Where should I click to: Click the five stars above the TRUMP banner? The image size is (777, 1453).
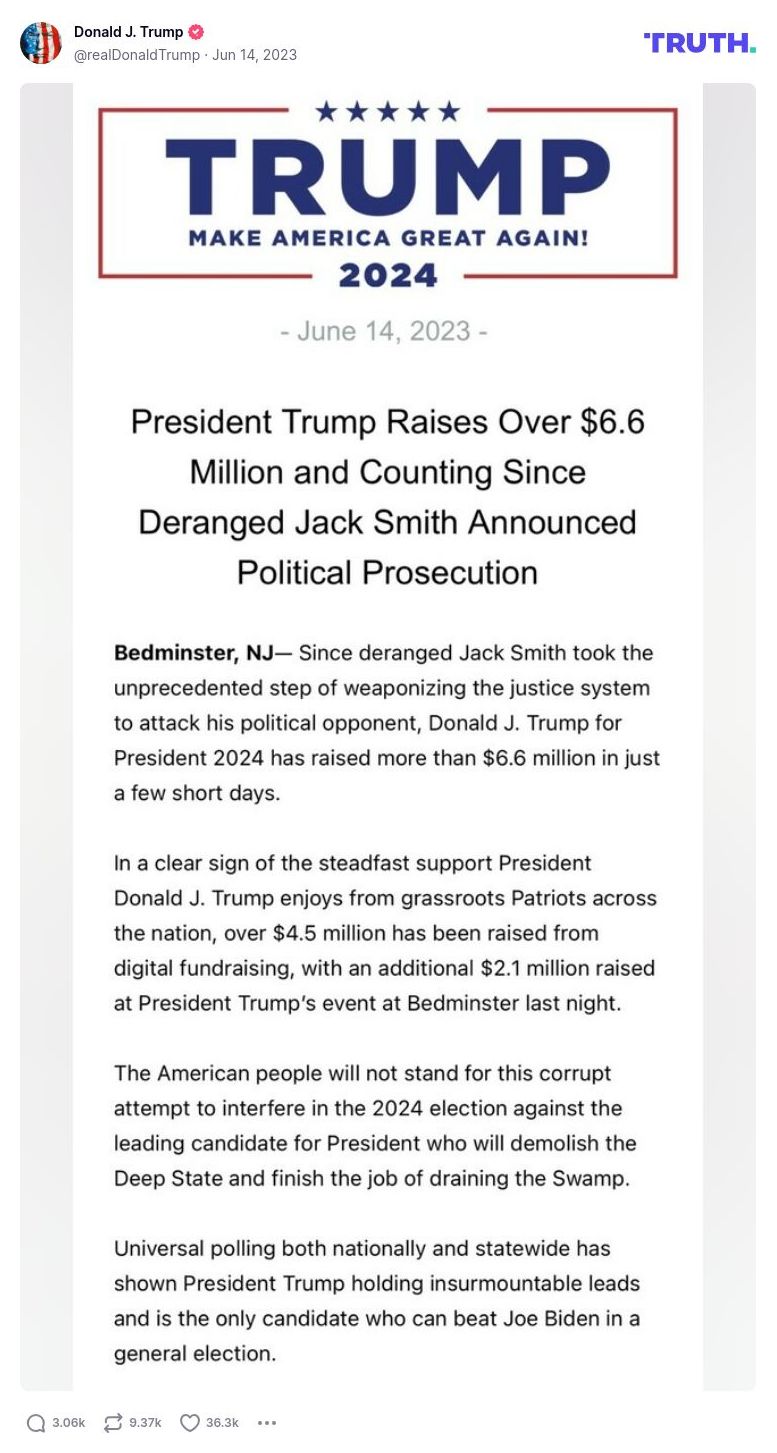(388, 113)
